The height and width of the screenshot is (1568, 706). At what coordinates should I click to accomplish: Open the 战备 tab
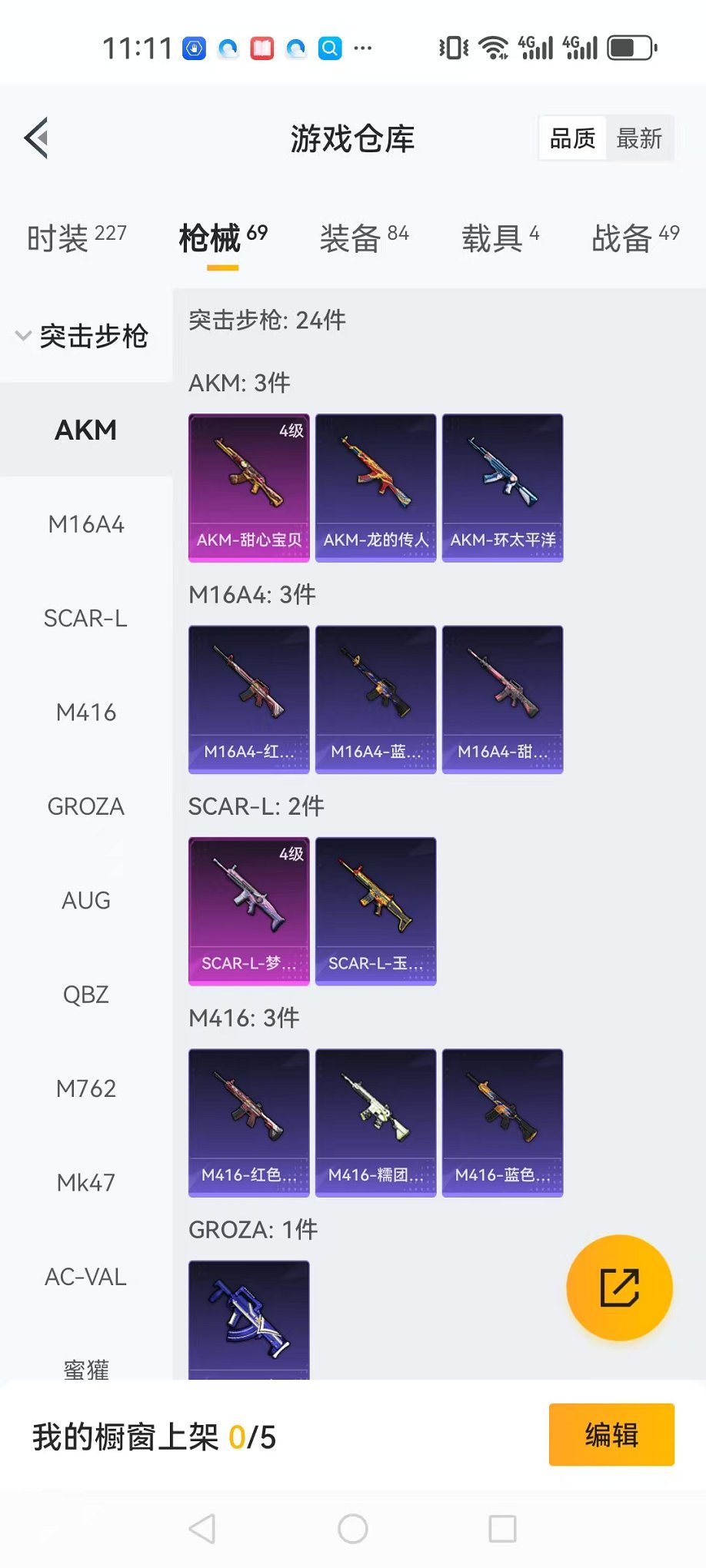coord(635,238)
